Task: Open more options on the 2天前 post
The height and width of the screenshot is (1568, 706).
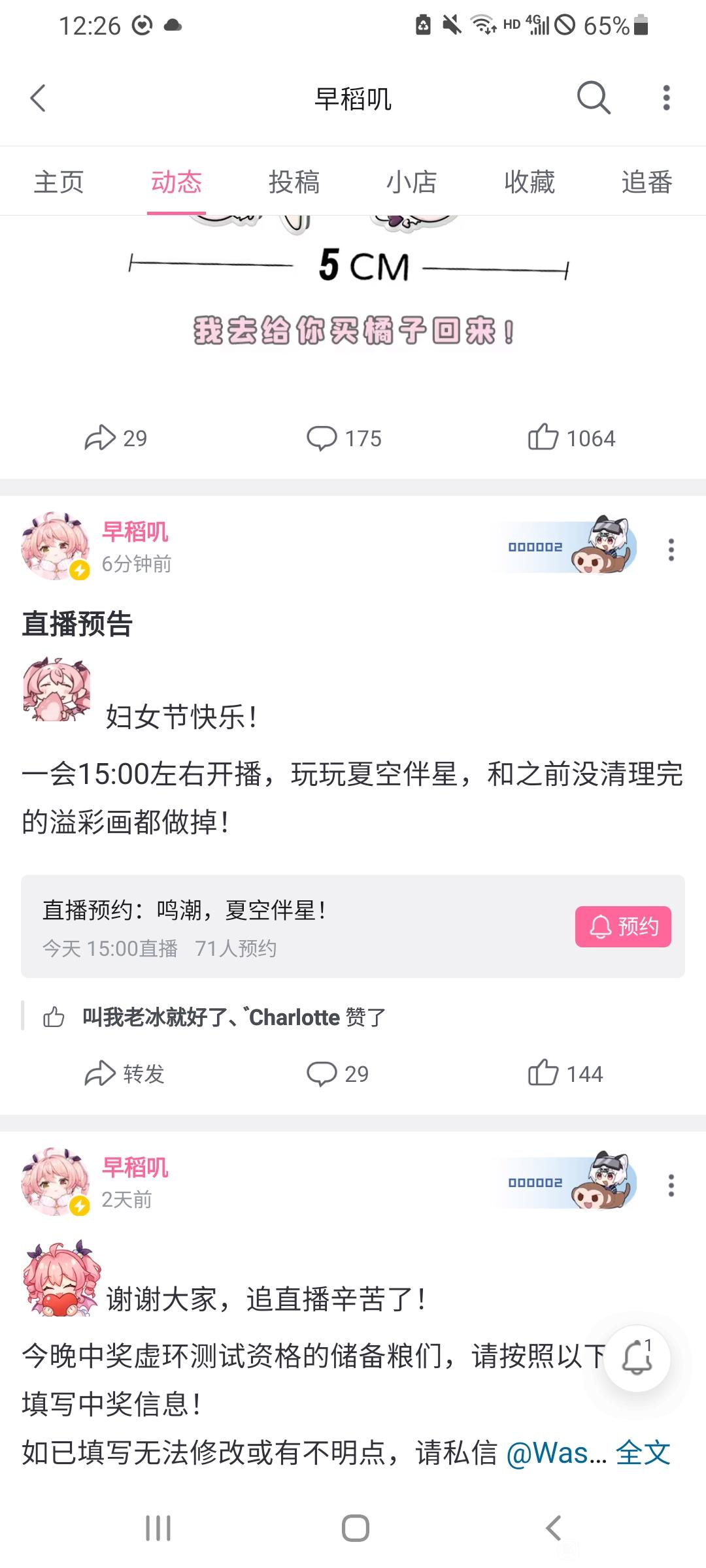Action: tap(671, 1185)
